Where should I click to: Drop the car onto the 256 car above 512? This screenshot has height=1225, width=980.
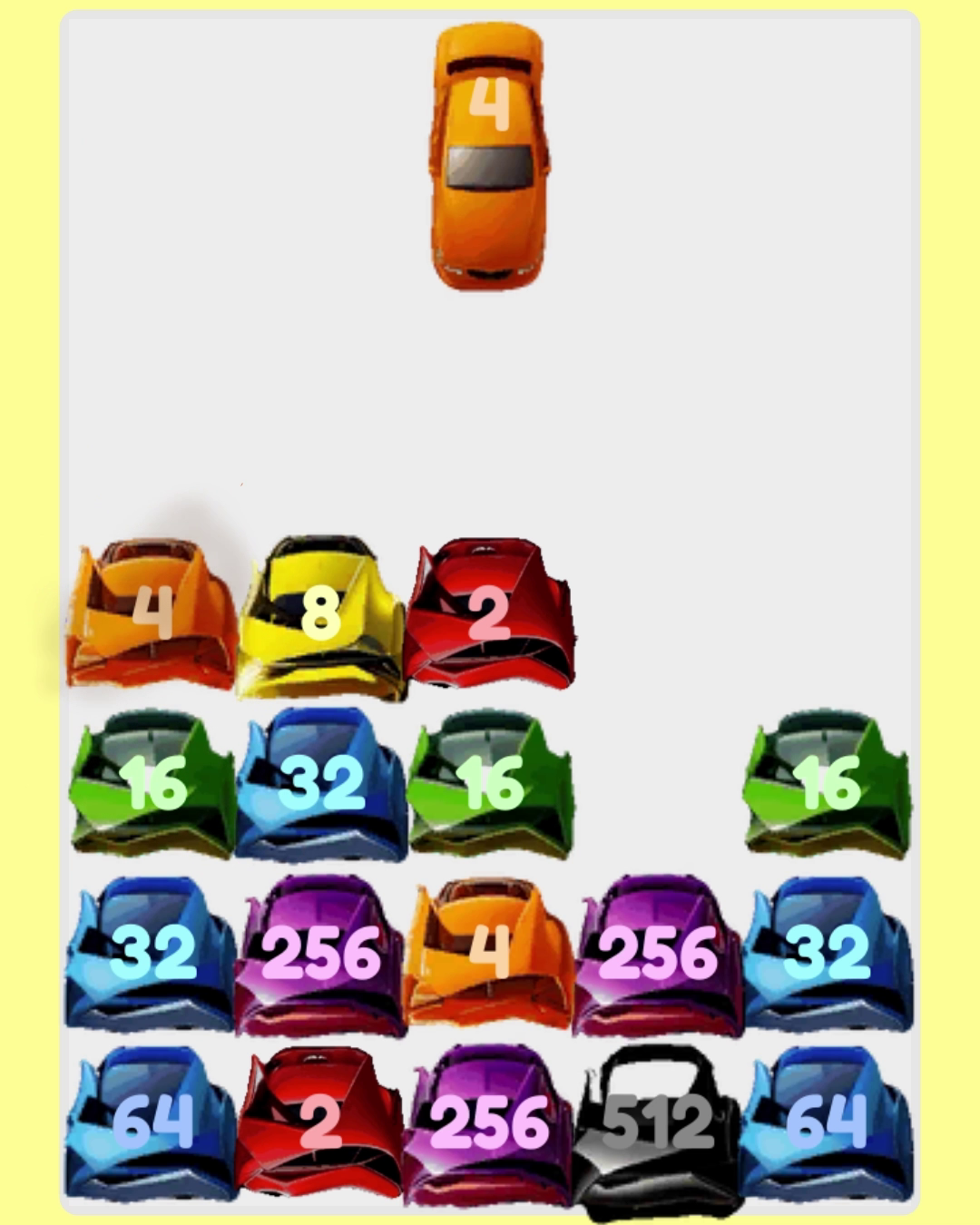(x=658, y=953)
